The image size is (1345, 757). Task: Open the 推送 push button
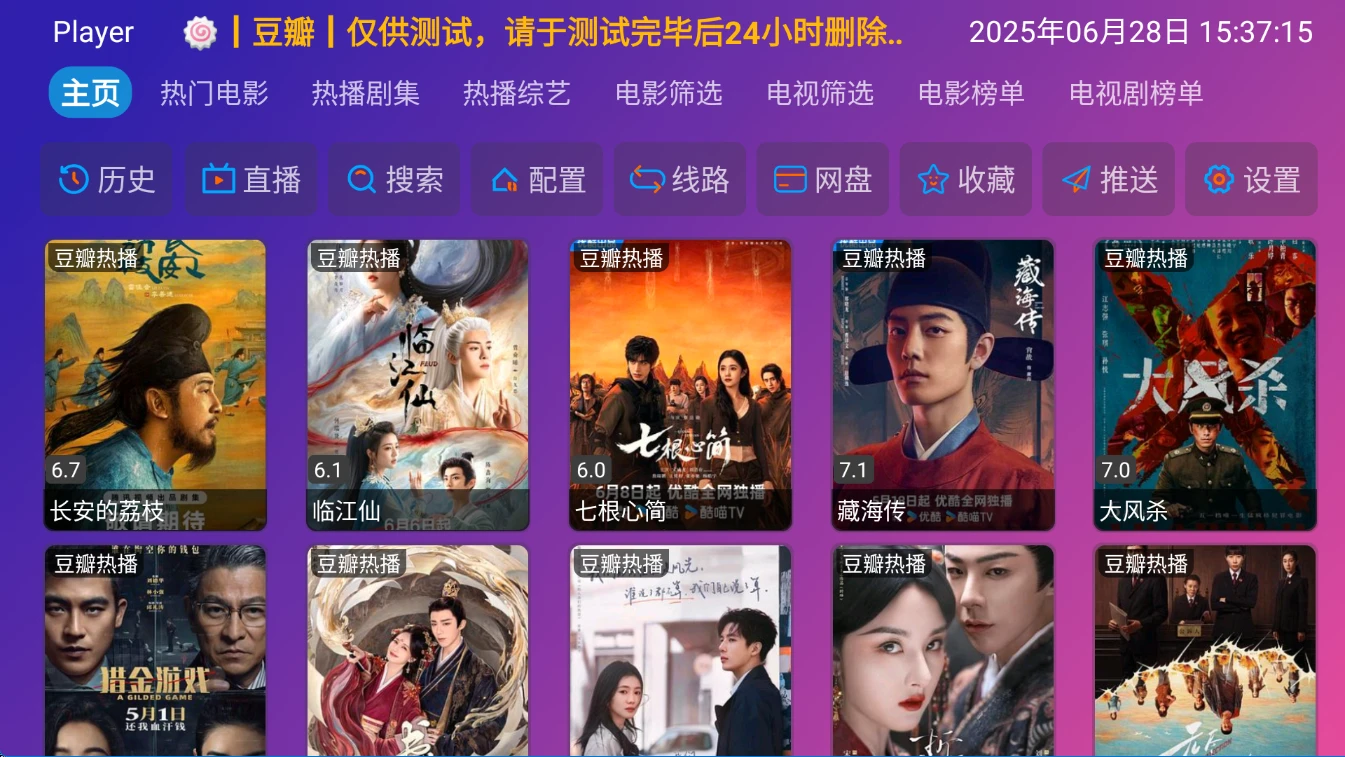coord(1109,180)
